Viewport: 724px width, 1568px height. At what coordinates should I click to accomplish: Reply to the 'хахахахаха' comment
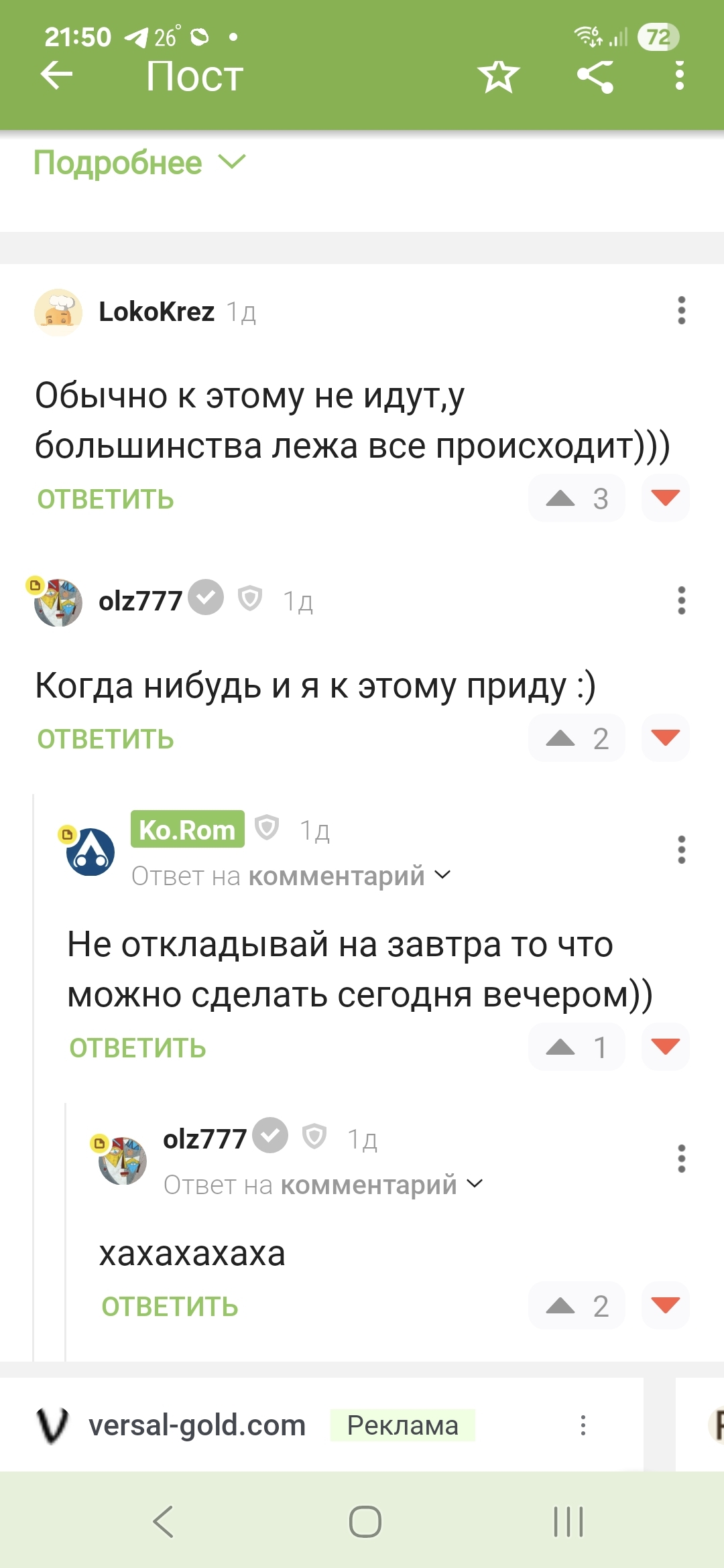point(170,1307)
